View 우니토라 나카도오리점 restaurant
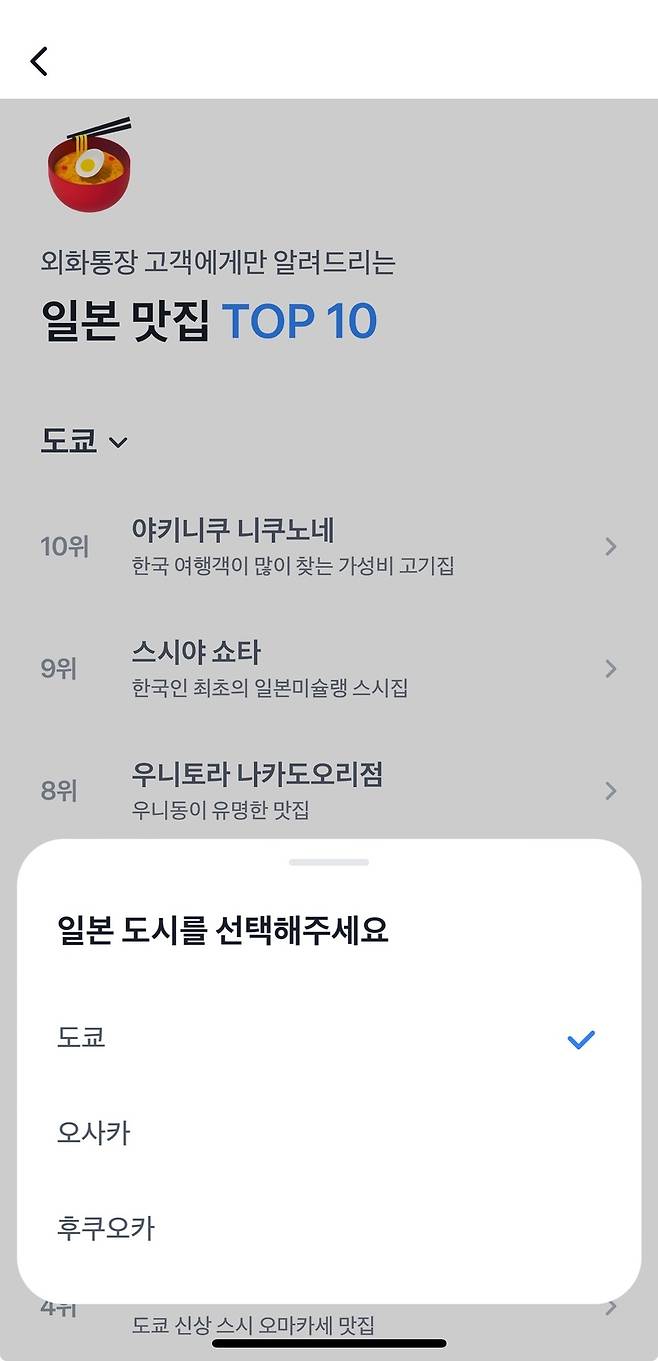The height and width of the screenshot is (1361, 658). (x=328, y=790)
